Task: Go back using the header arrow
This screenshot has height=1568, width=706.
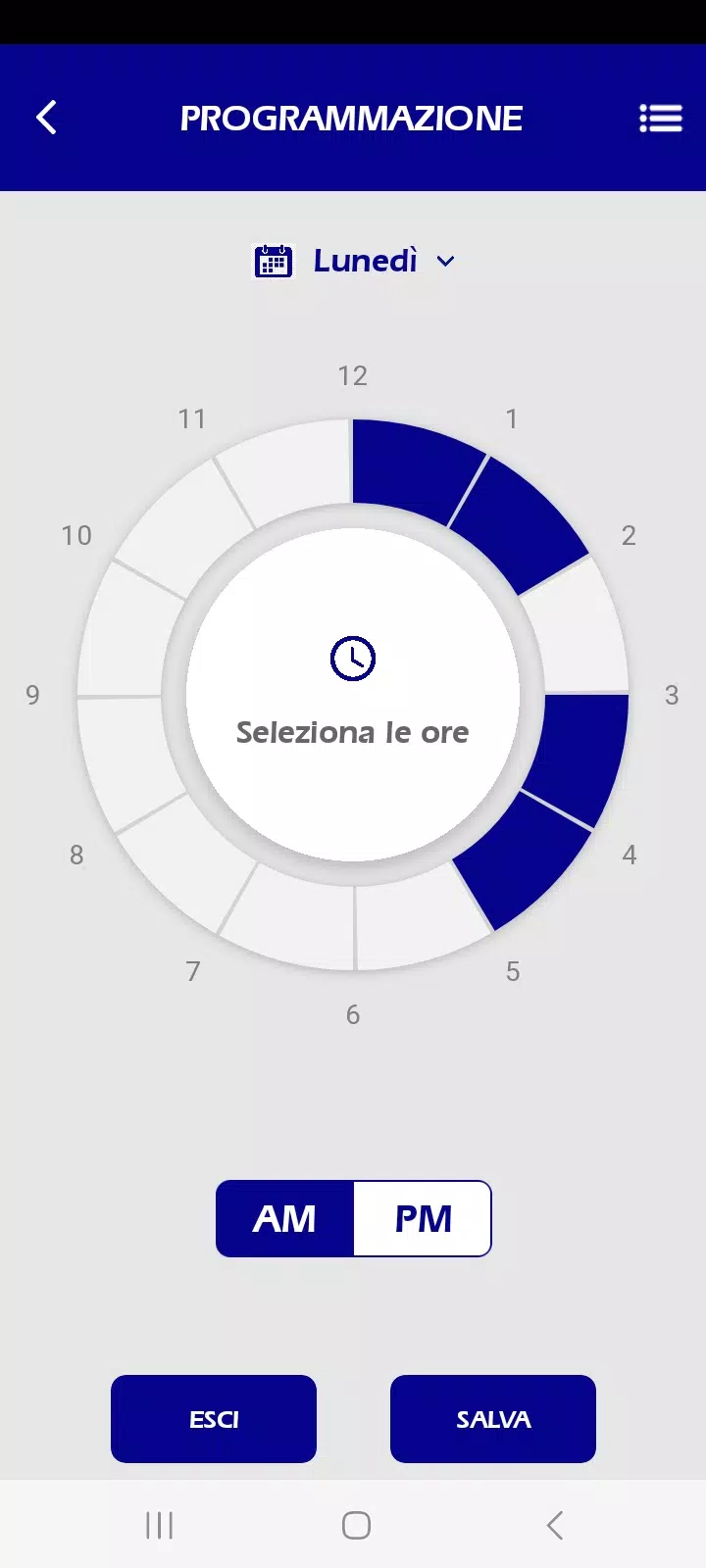Action: click(x=46, y=118)
